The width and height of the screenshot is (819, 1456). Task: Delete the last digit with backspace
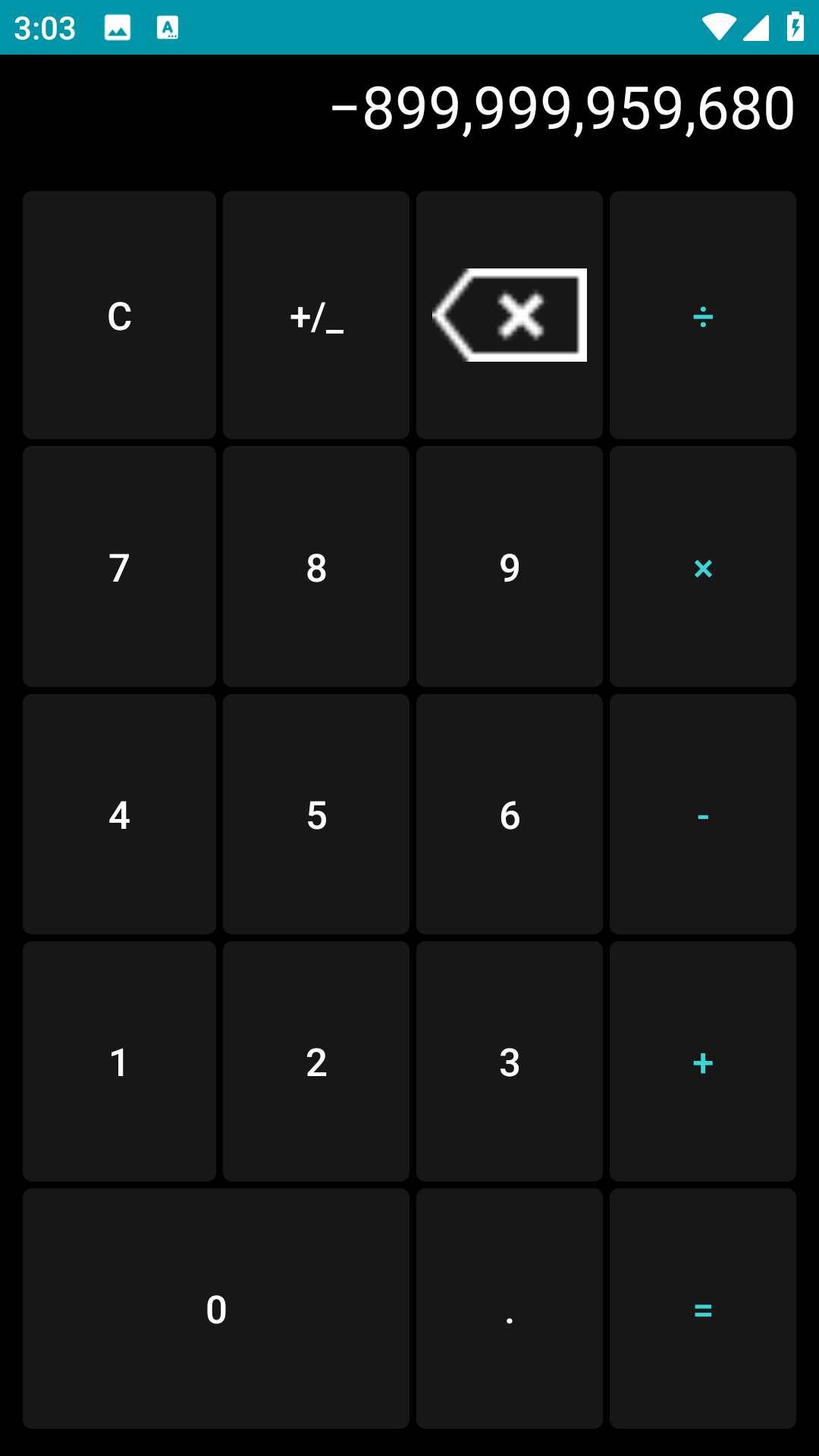point(510,315)
